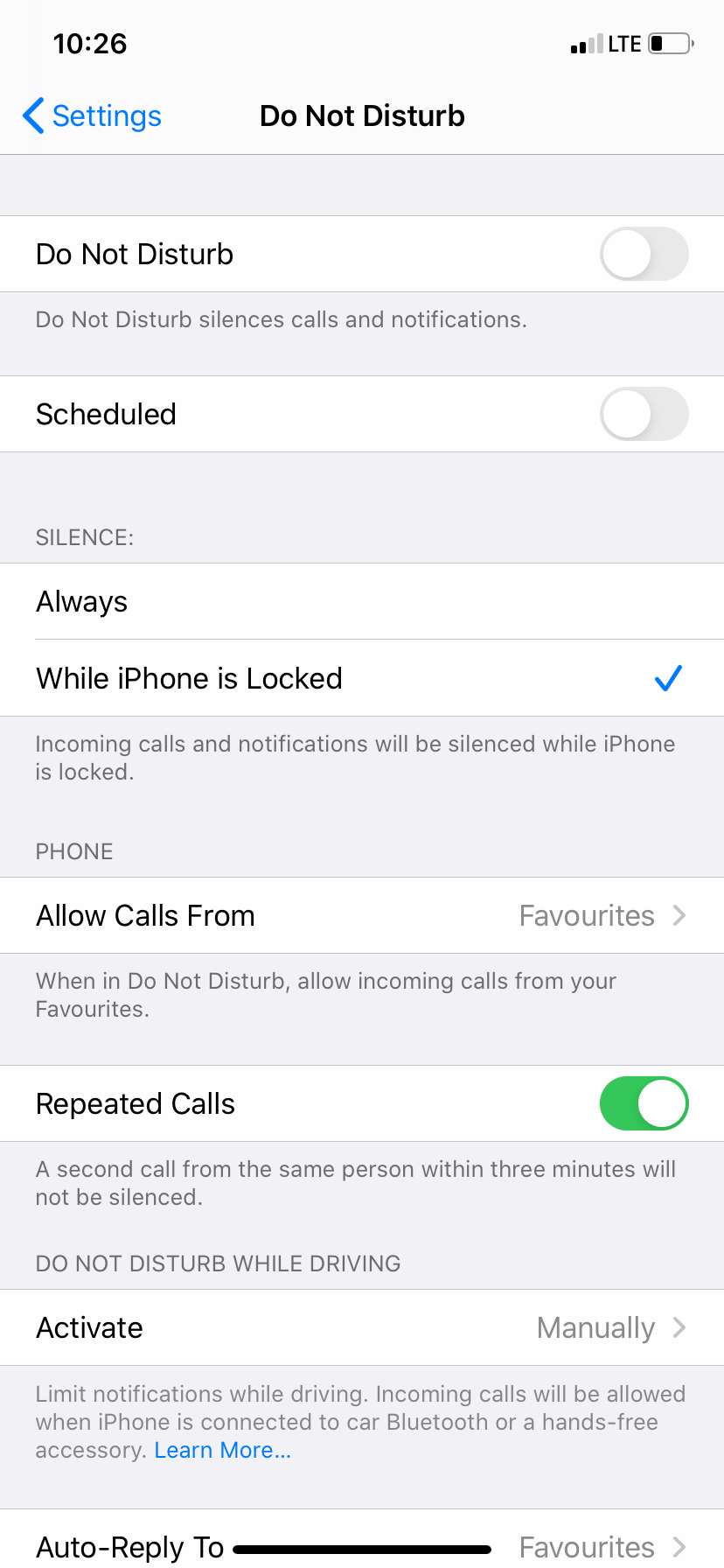The height and width of the screenshot is (1568, 724).
Task: Open the Activate driving option
Action: click(x=362, y=1327)
